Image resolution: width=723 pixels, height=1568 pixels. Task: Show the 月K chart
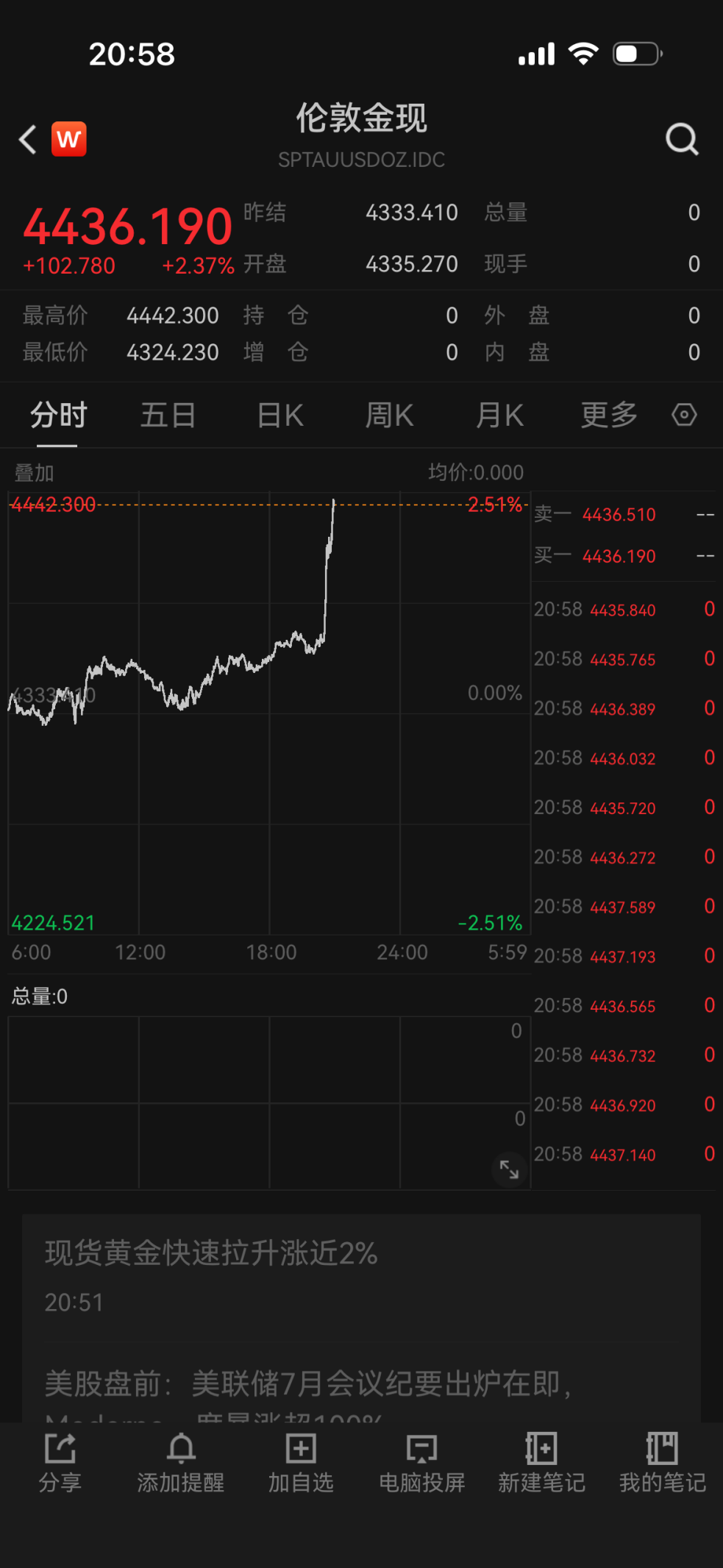[499, 415]
